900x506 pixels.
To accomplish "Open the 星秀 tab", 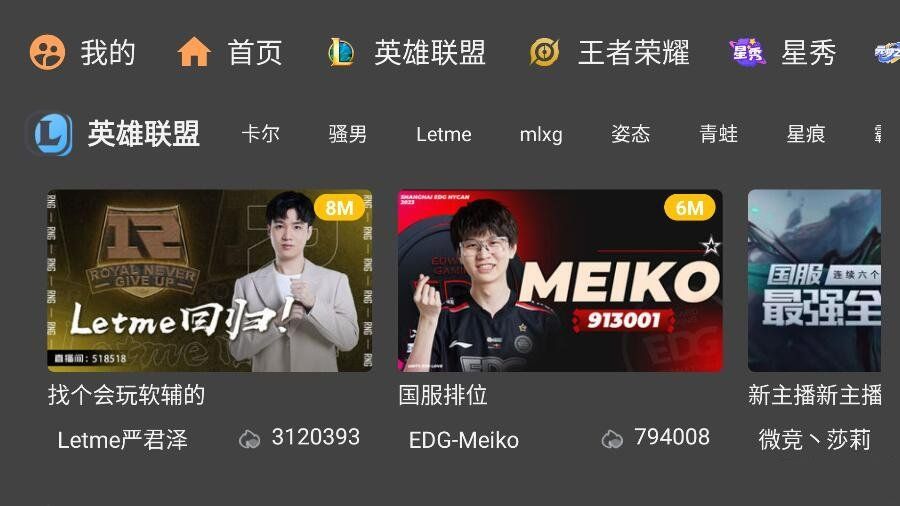I will [x=784, y=52].
